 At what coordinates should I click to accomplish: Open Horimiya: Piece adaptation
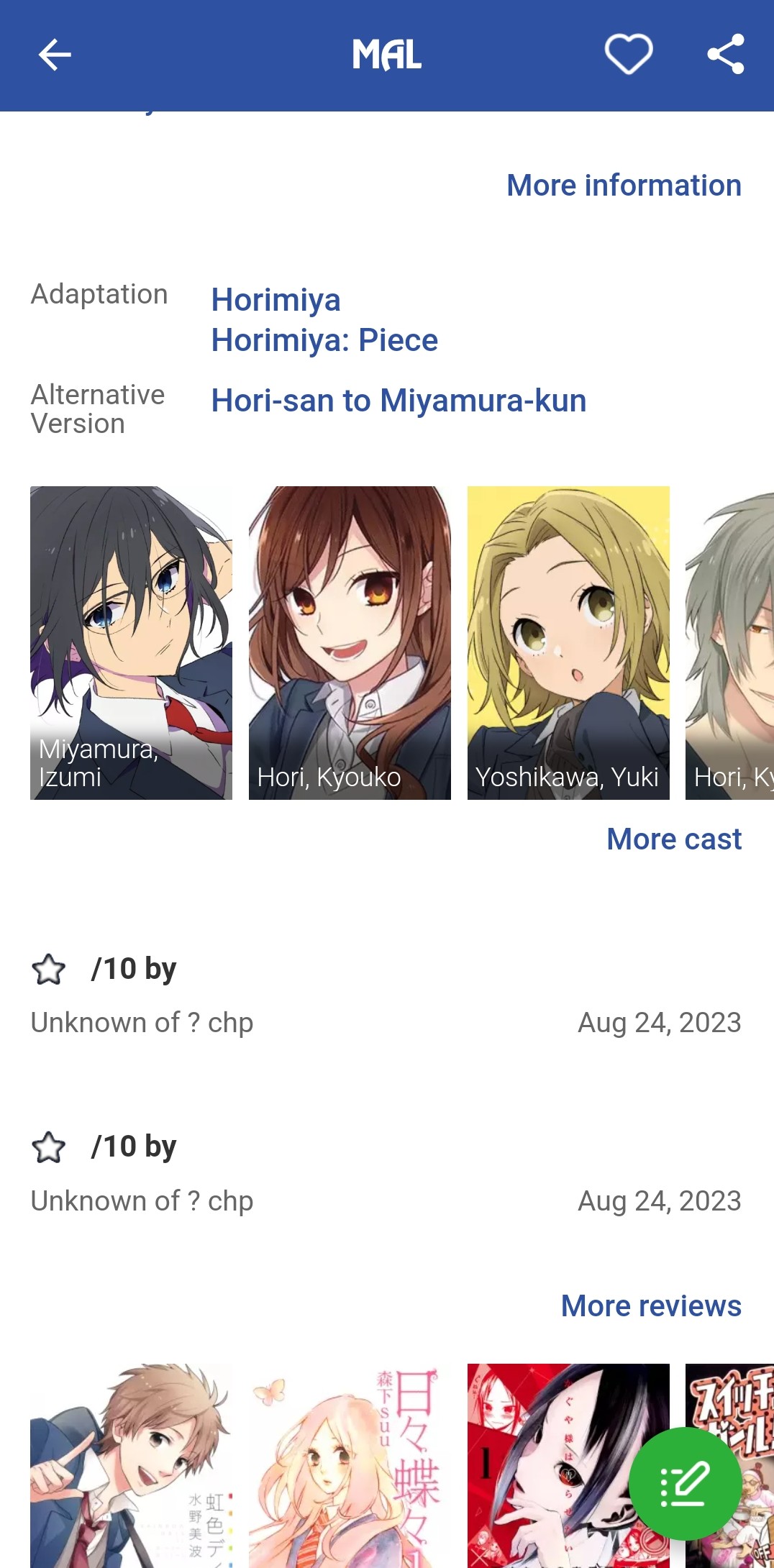tap(324, 340)
